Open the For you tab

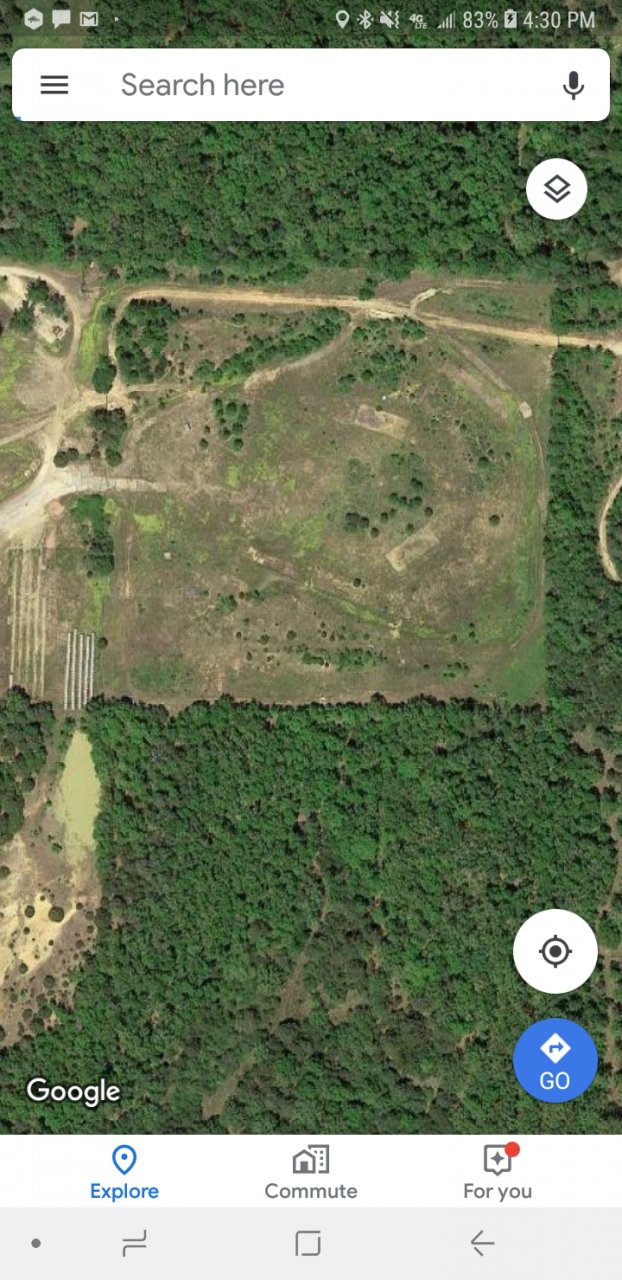coord(497,1172)
